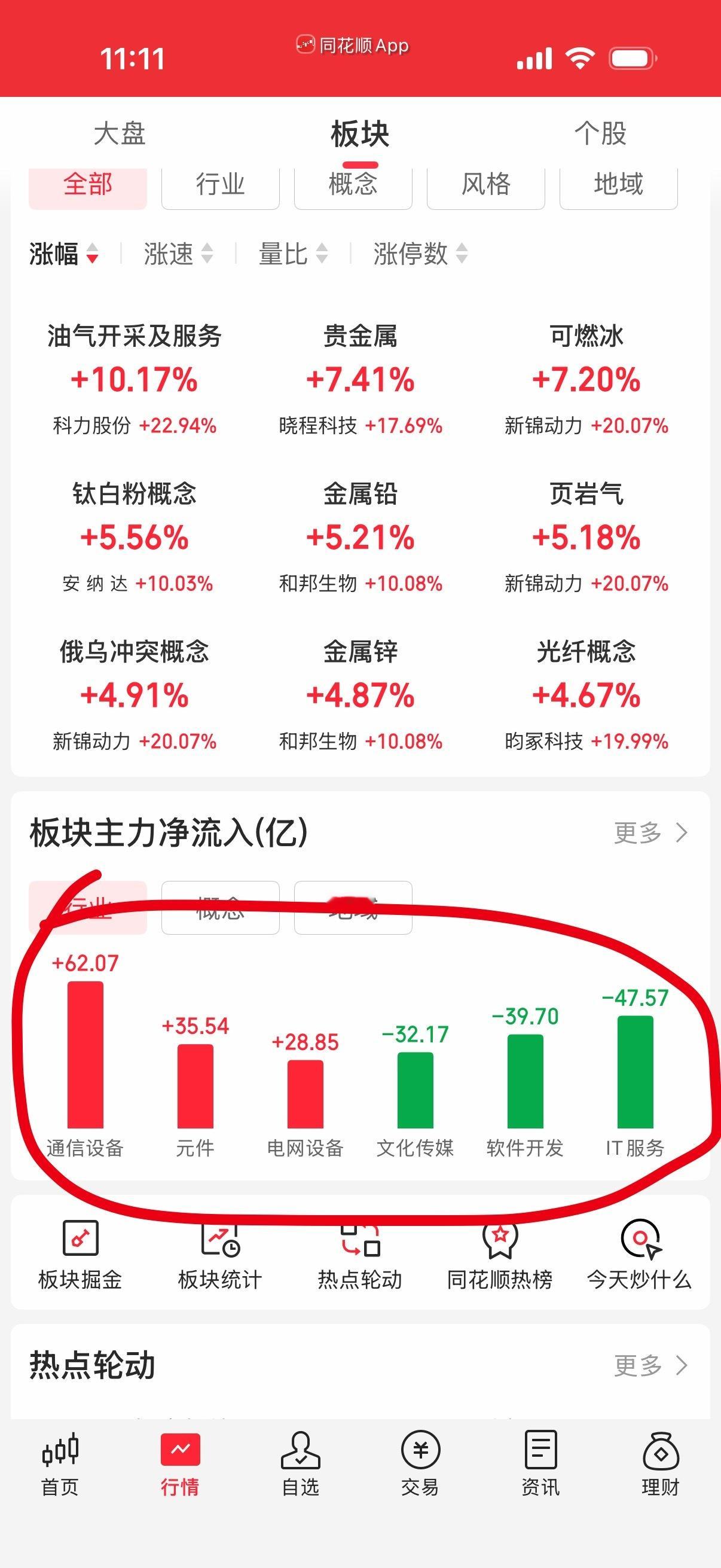The width and height of the screenshot is (721, 1568).
Task: Open the 理财 wealth section
Action: click(661, 1485)
